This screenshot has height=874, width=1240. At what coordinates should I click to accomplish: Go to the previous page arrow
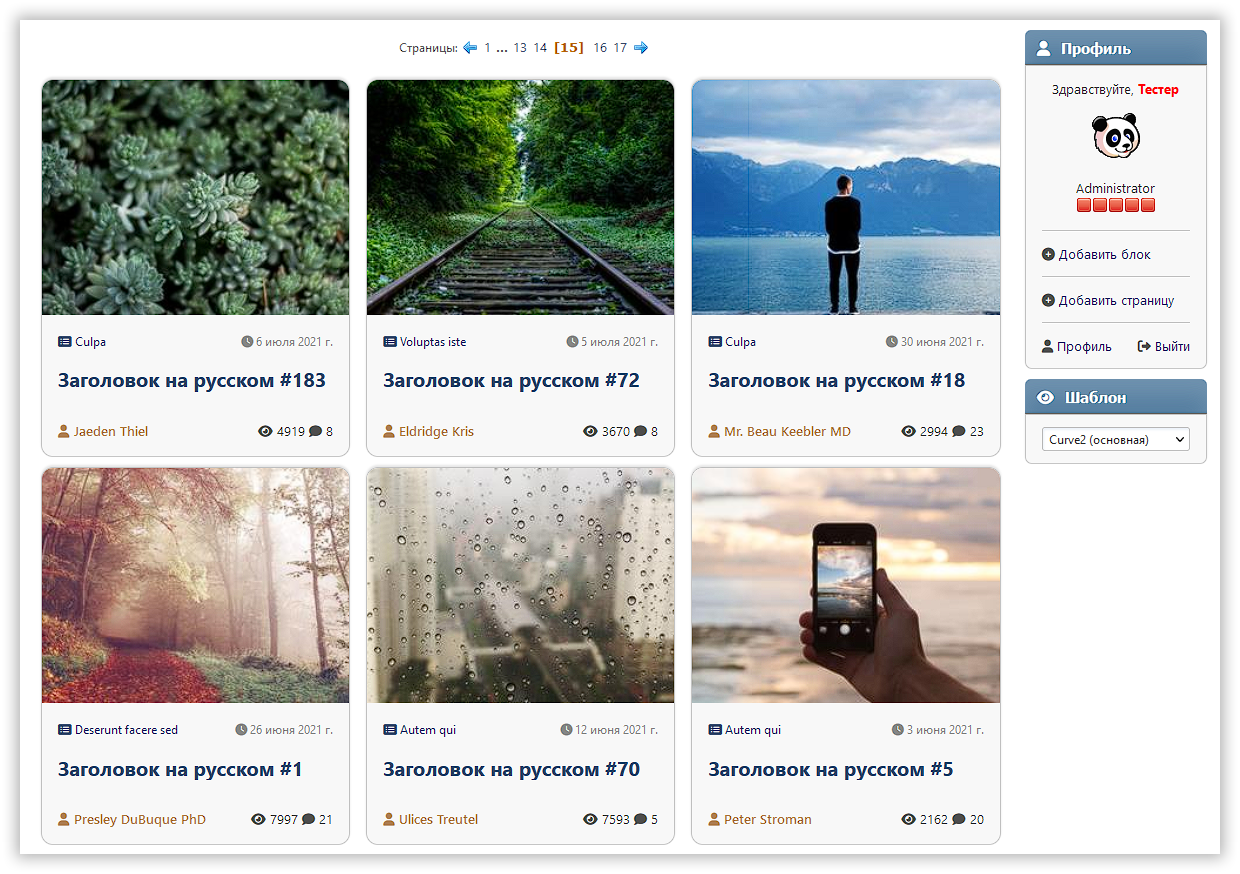(469, 47)
